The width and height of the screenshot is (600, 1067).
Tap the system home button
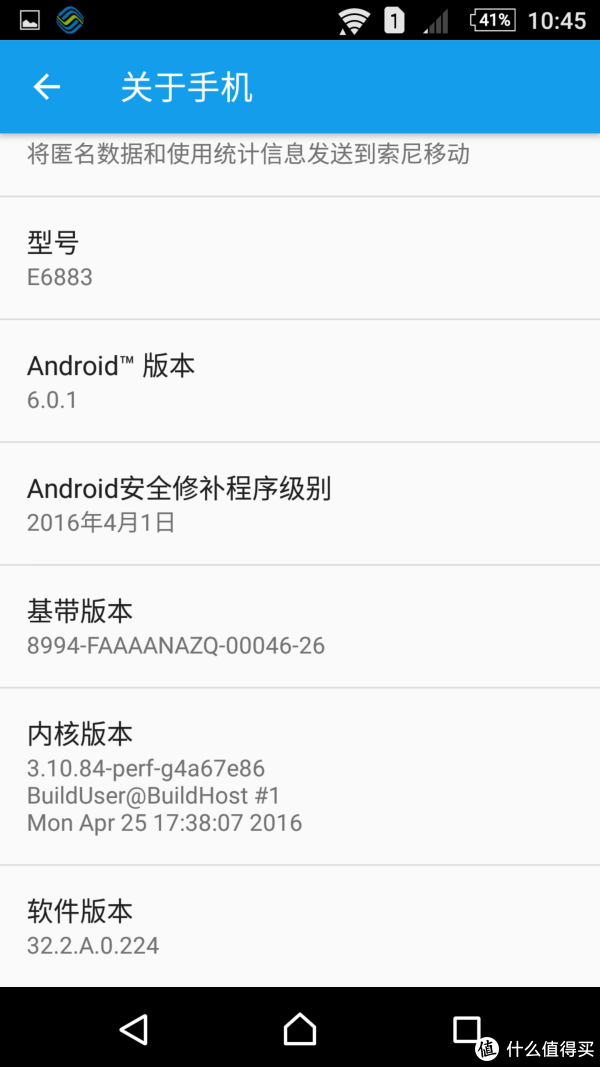[x=300, y=1028]
